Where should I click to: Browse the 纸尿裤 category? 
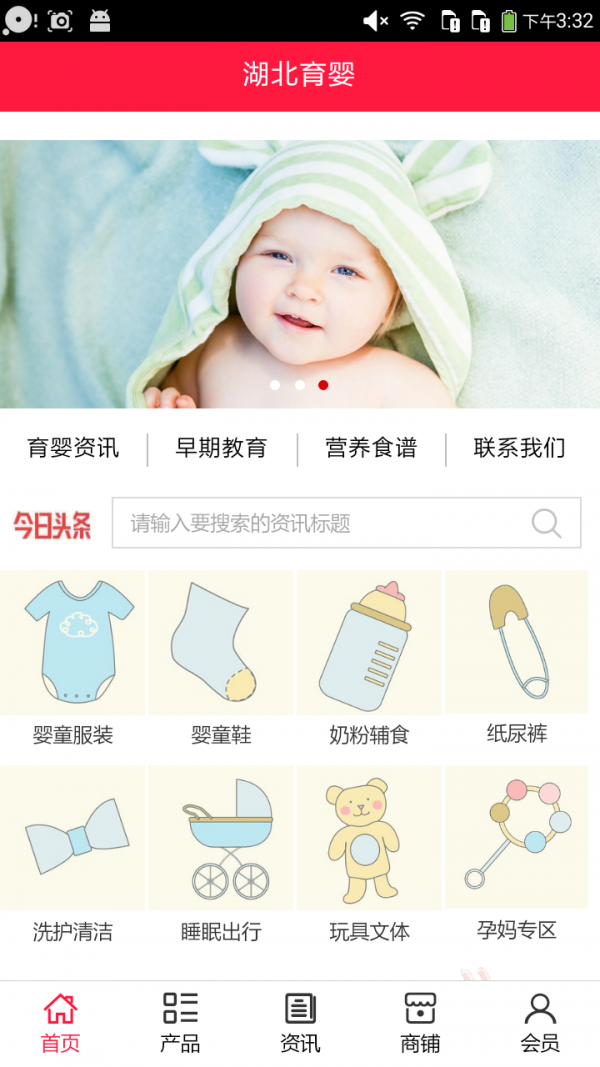(x=517, y=660)
